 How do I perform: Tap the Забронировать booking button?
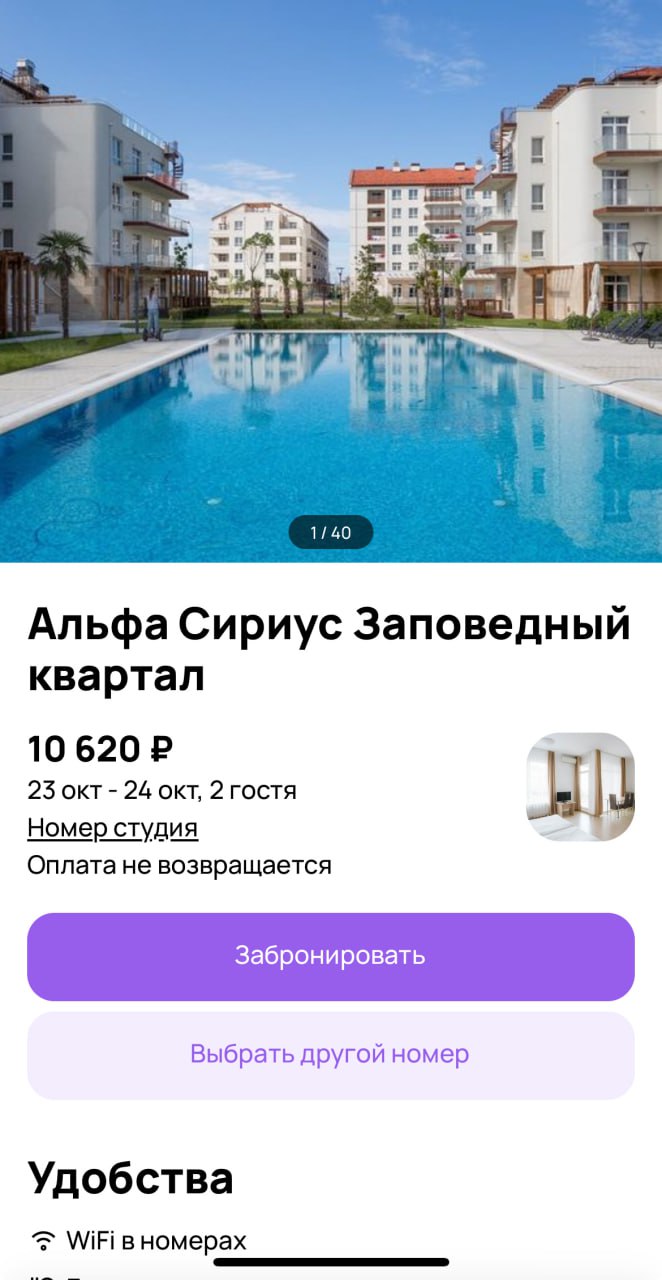pyautogui.click(x=331, y=956)
